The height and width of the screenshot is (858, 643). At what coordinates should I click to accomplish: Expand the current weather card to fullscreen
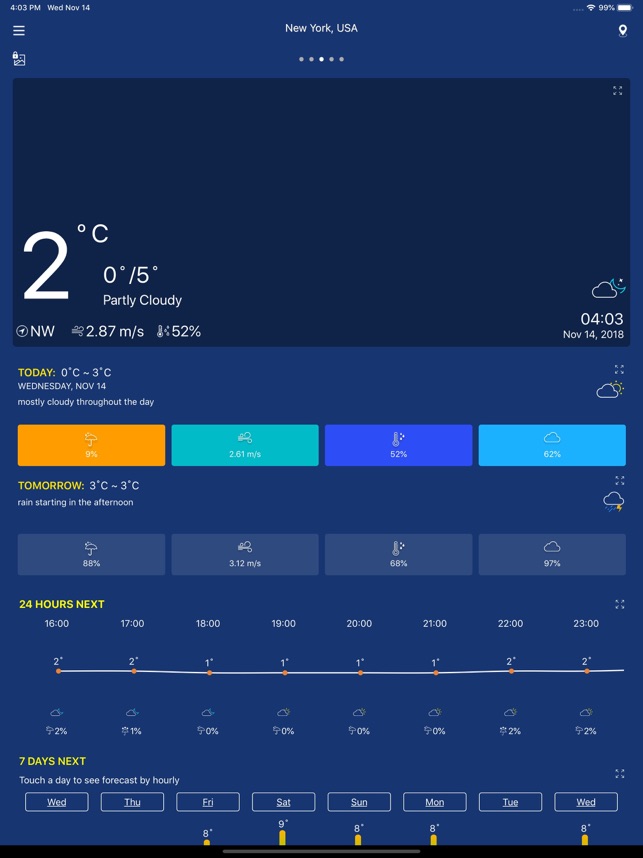point(617,91)
